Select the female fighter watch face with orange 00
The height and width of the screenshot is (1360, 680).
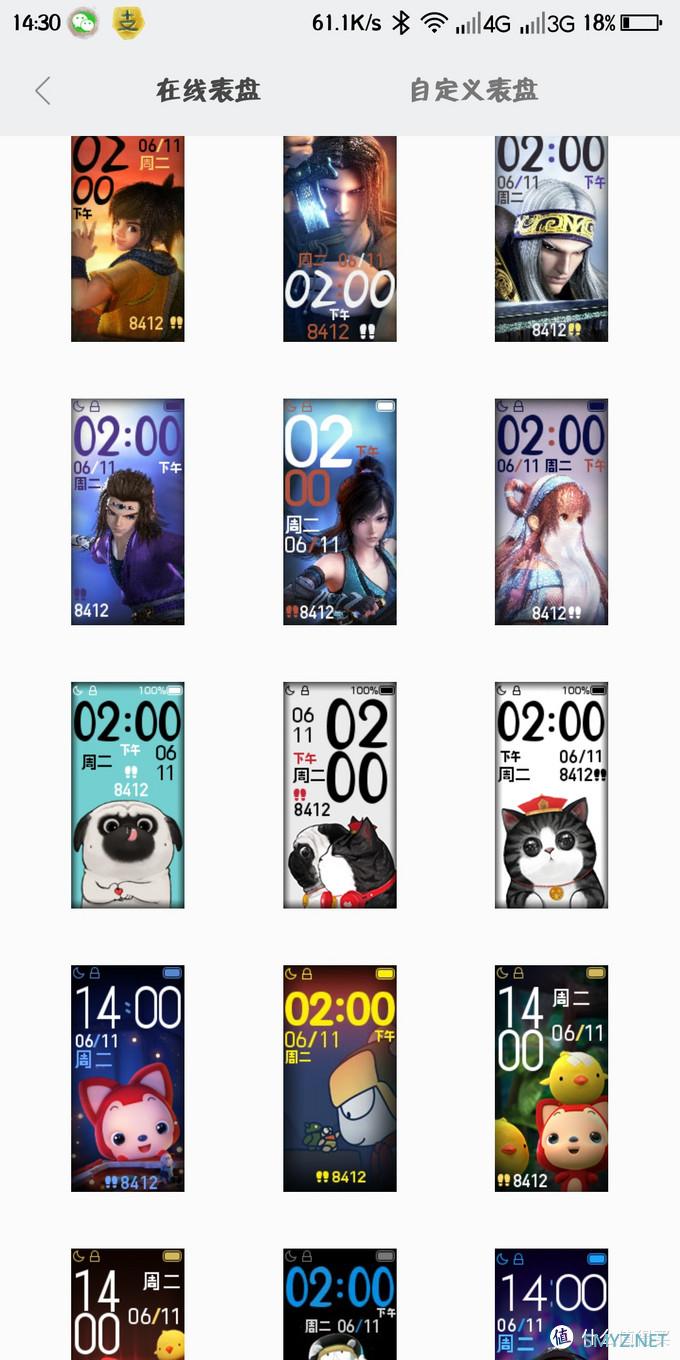pyautogui.click(x=340, y=512)
